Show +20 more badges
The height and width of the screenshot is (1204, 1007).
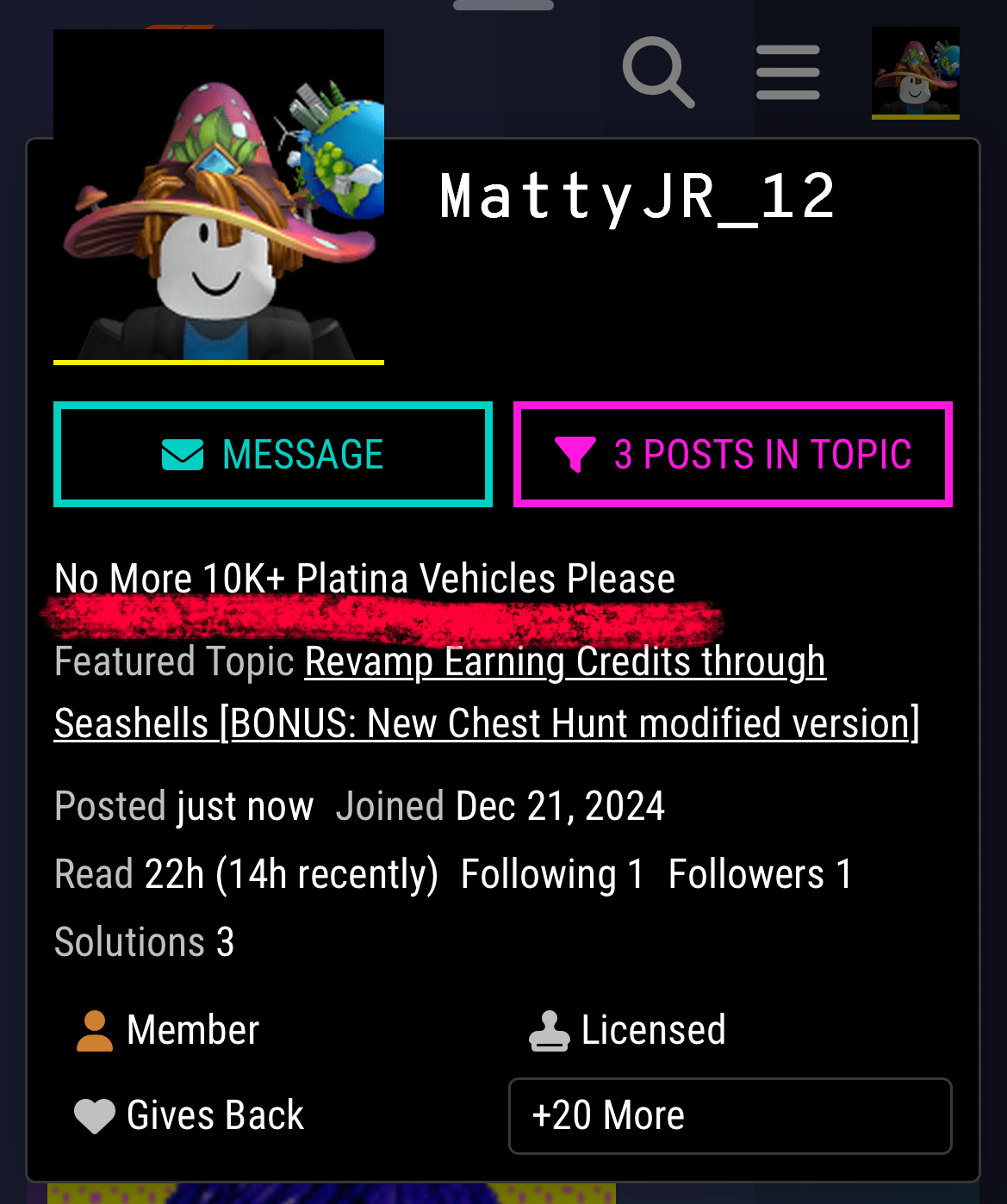point(730,1115)
